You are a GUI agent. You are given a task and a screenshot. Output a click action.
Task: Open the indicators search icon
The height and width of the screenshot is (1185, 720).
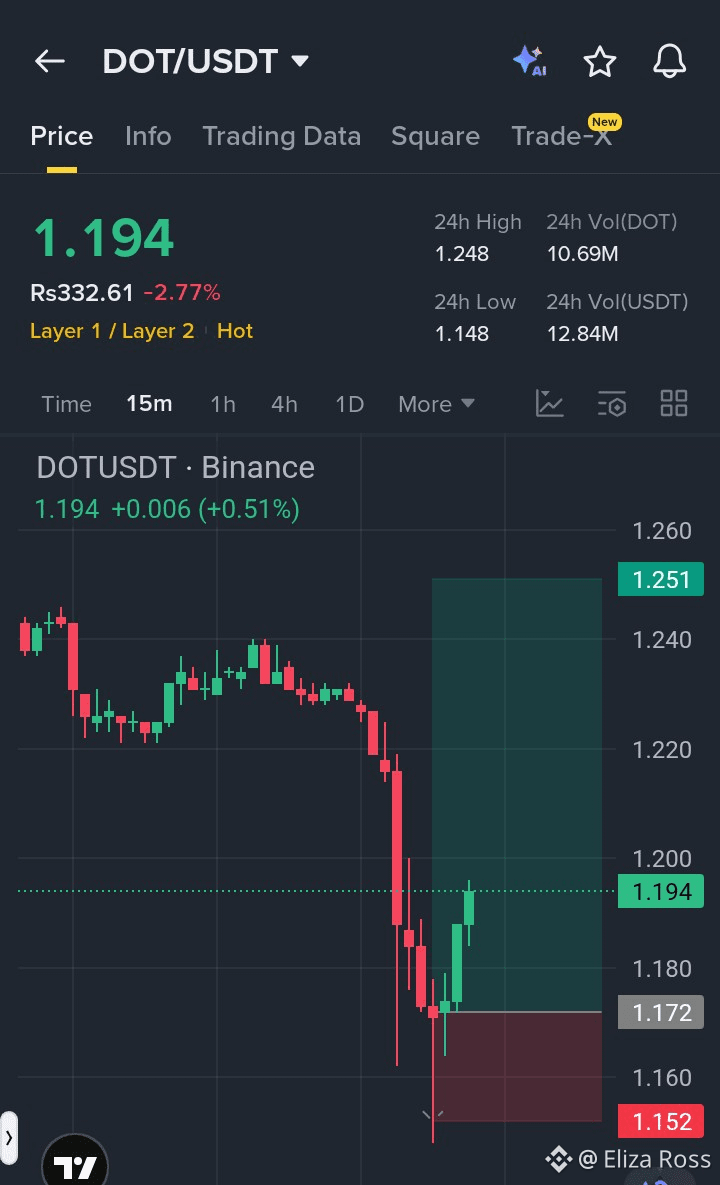611,403
